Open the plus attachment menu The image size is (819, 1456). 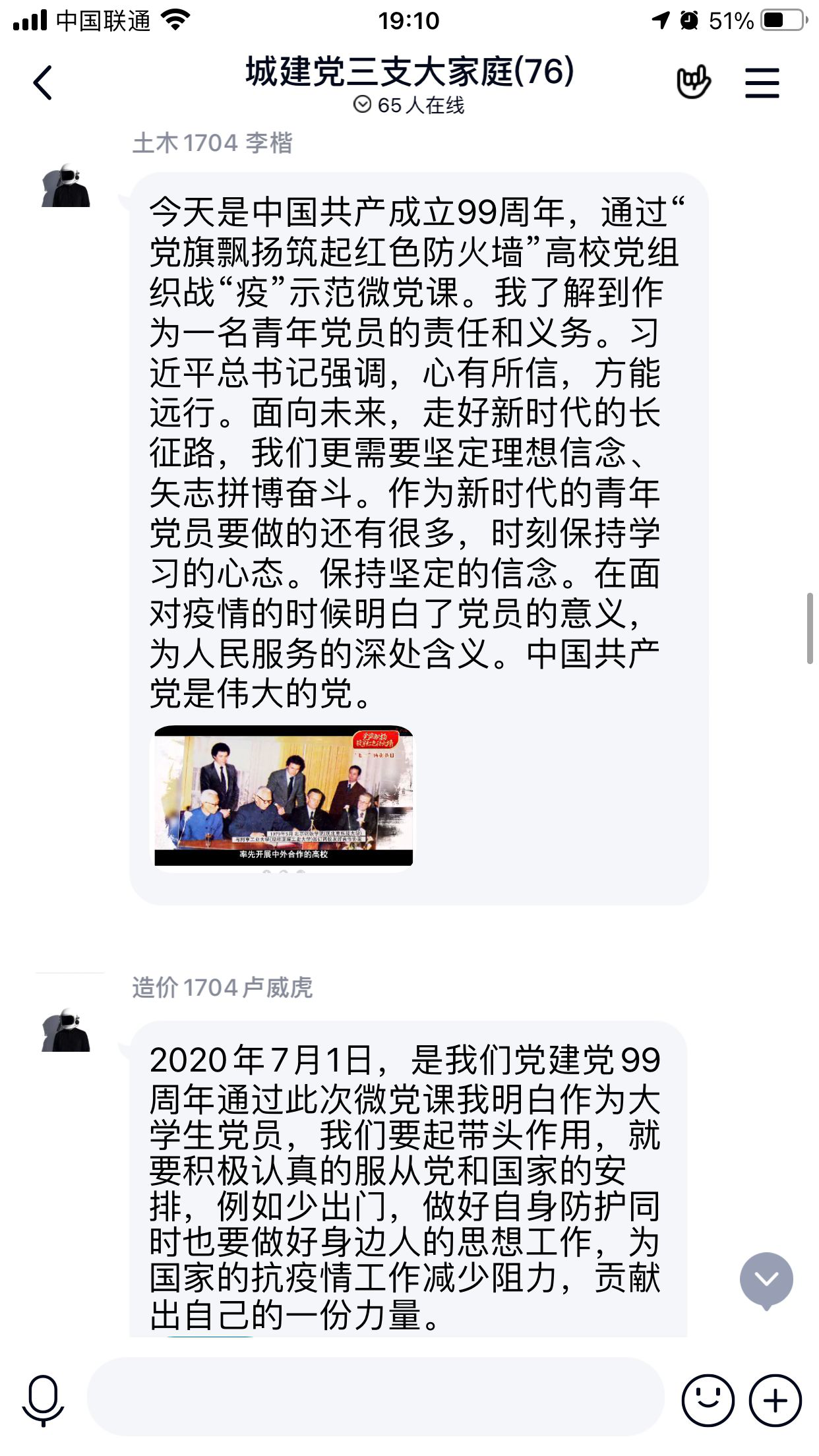tap(775, 1400)
